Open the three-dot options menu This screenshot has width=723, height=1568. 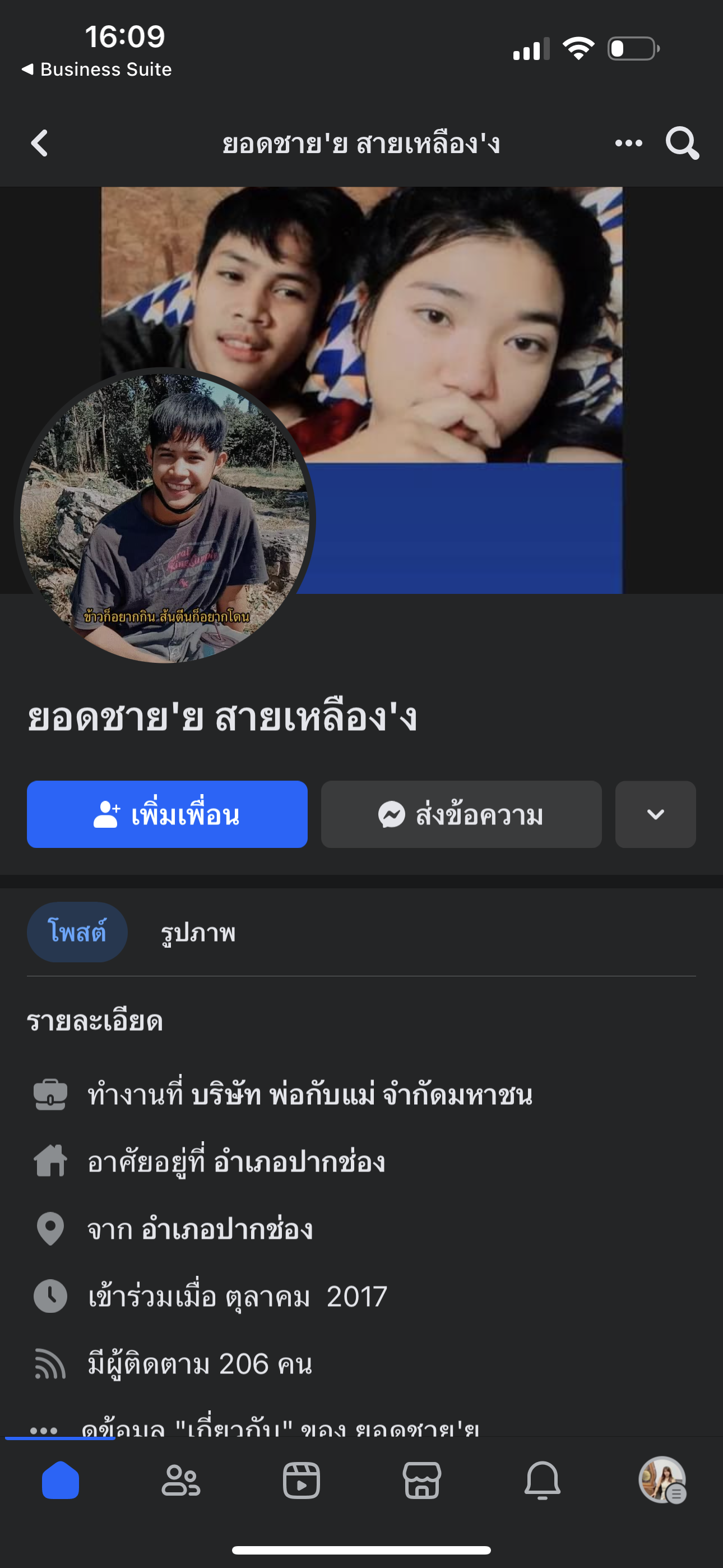[628, 144]
